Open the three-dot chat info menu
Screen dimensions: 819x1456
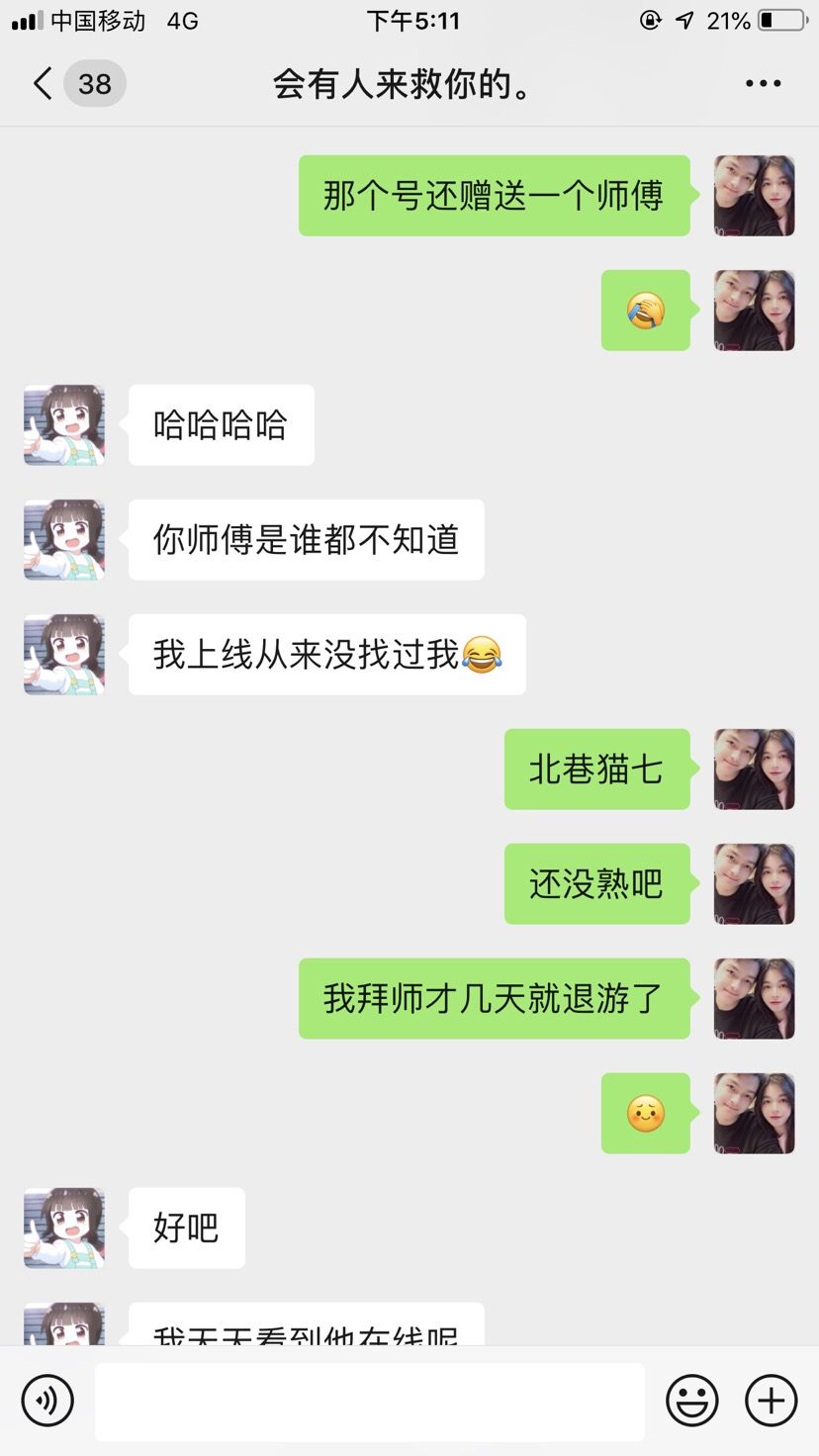click(763, 84)
